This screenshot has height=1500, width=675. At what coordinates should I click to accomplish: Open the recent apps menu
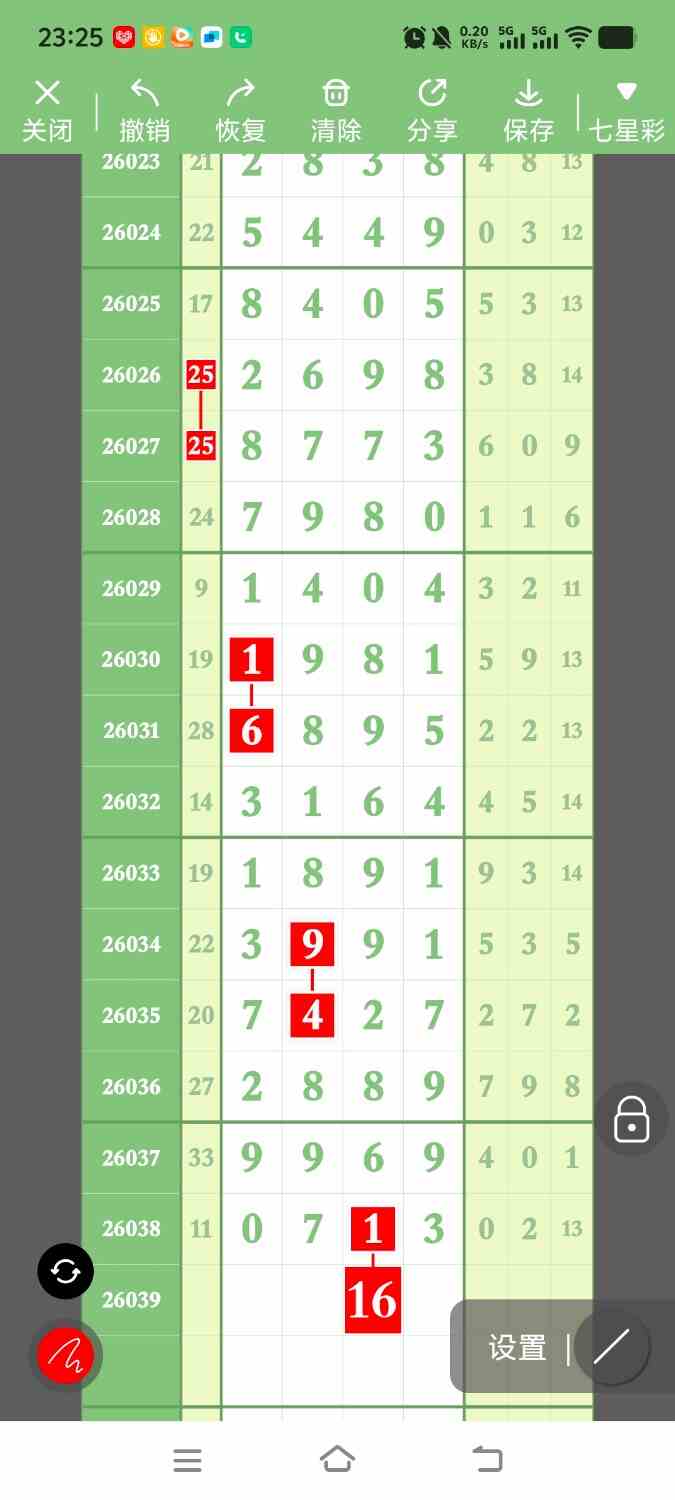coord(187,1460)
